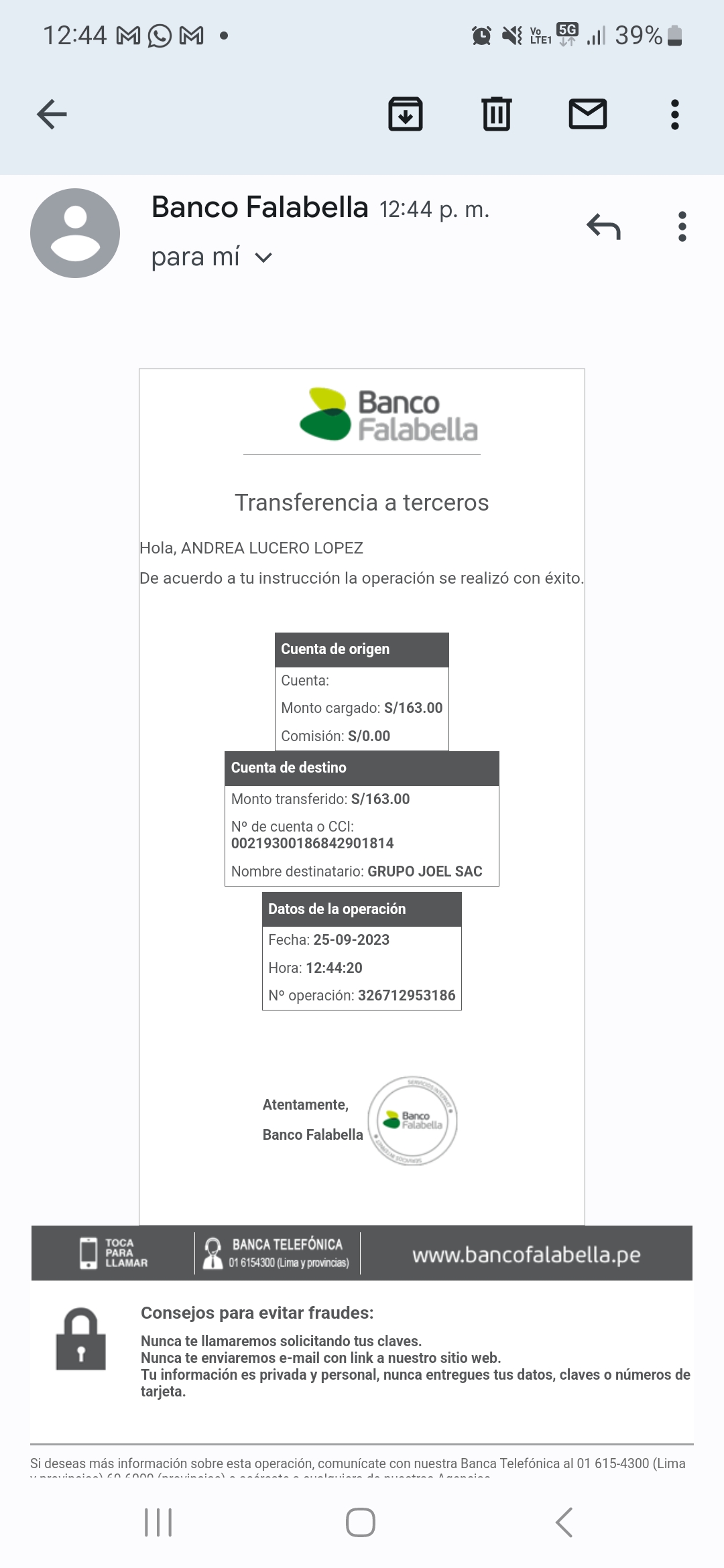Delete this email
The height and width of the screenshot is (1568, 724).
pos(497,114)
